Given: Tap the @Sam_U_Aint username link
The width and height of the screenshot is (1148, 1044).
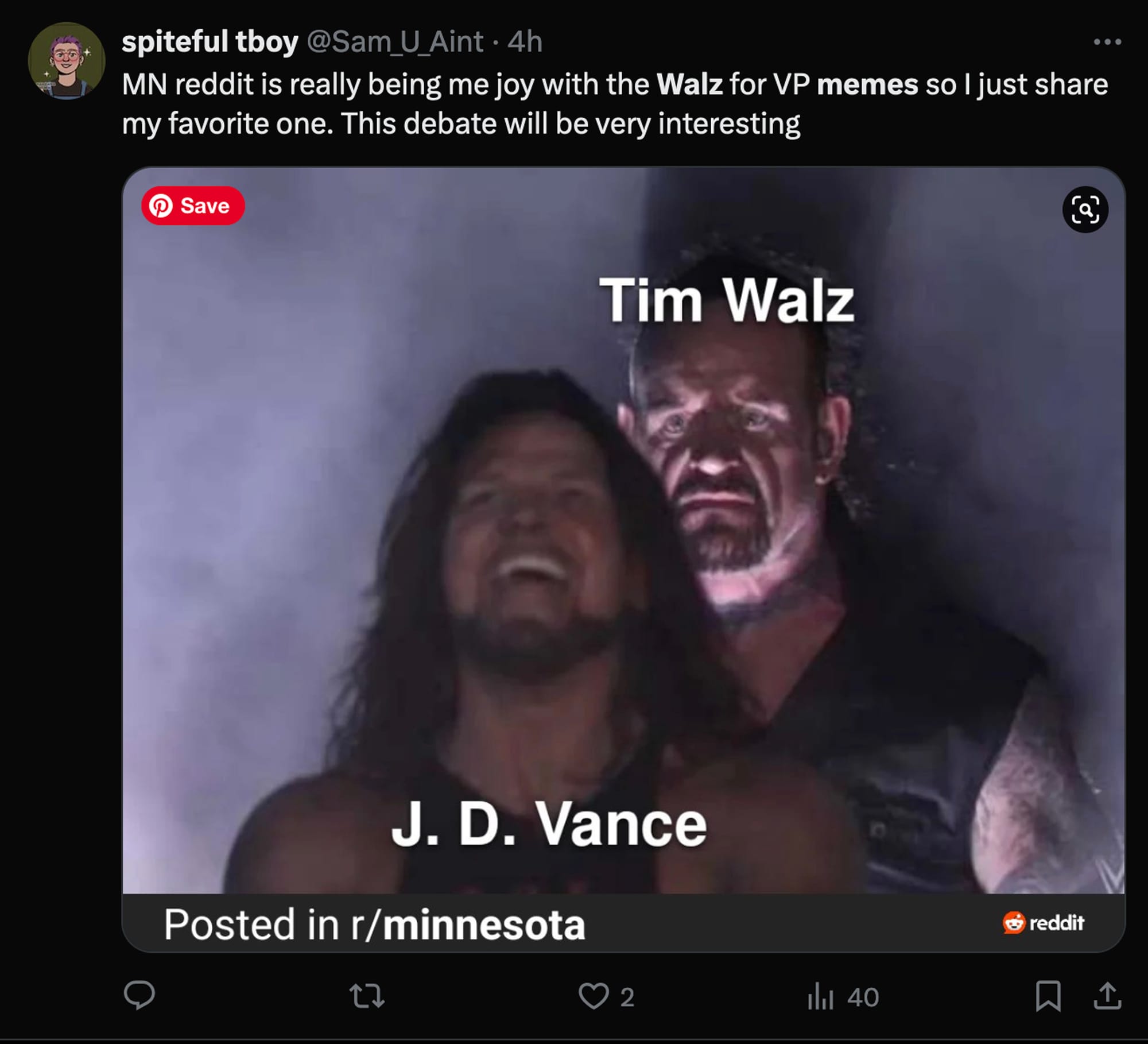Looking at the screenshot, I should coord(395,42).
